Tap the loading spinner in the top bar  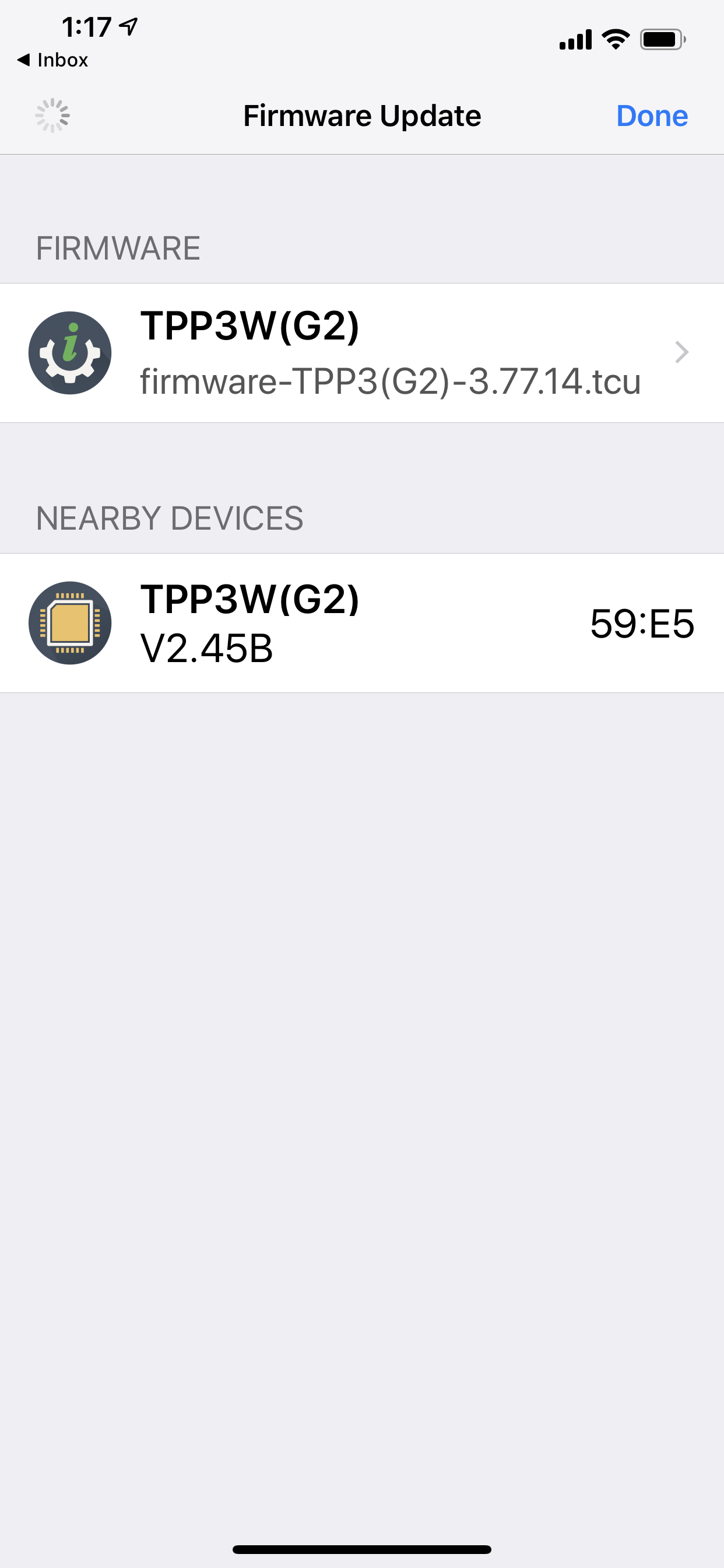pyautogui.click(x=52, y=114)
